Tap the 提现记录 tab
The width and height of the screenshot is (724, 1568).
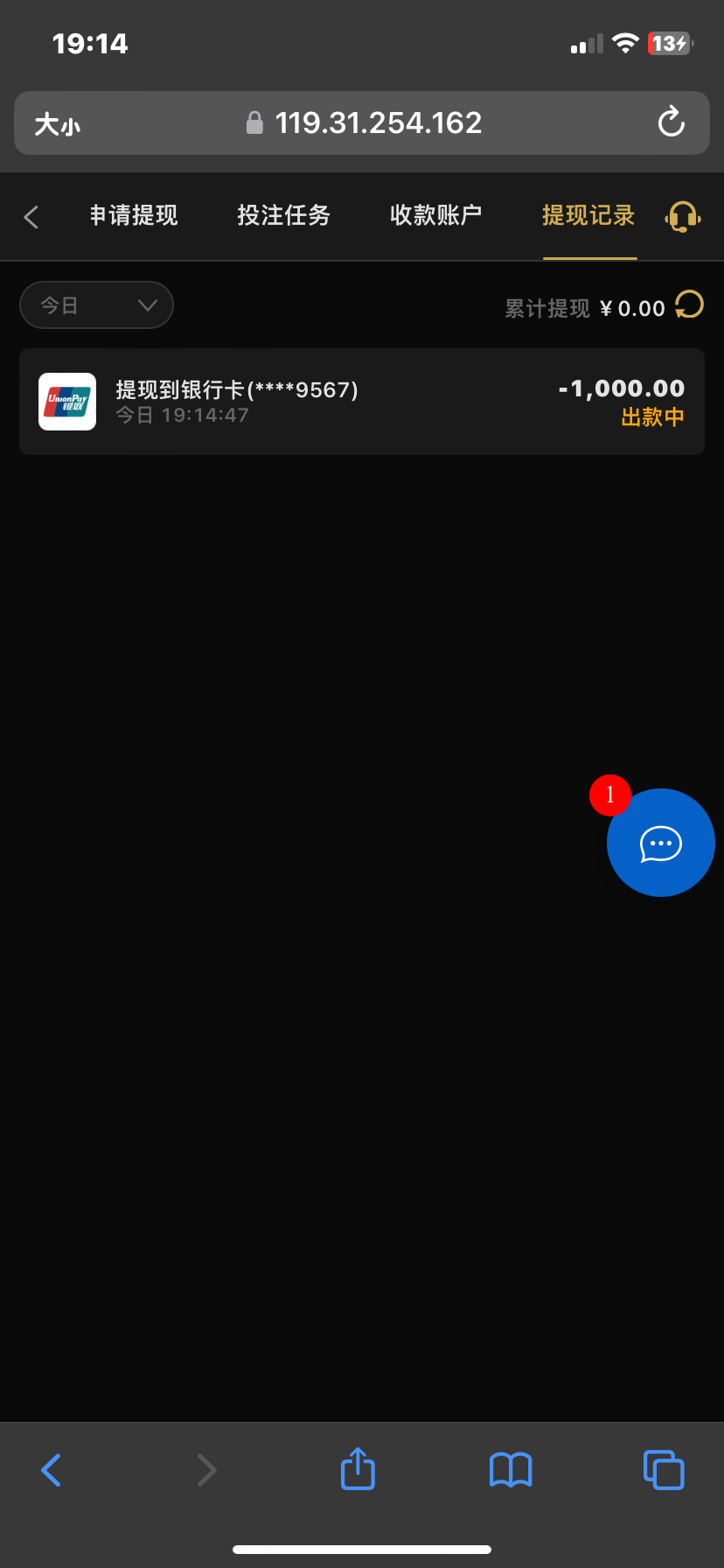pos(588,215)
